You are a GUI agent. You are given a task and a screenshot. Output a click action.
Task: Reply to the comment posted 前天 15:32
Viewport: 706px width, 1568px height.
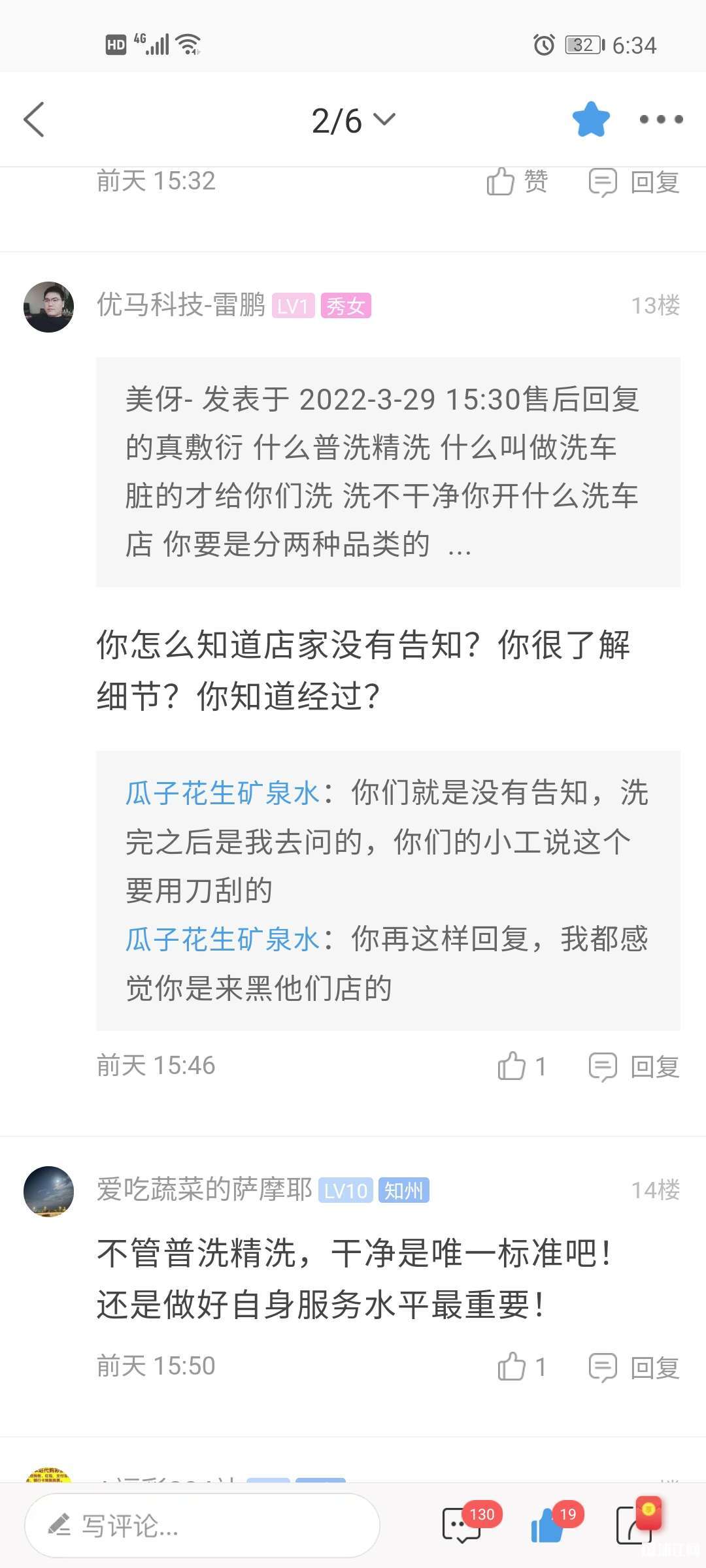click(634, 182)
